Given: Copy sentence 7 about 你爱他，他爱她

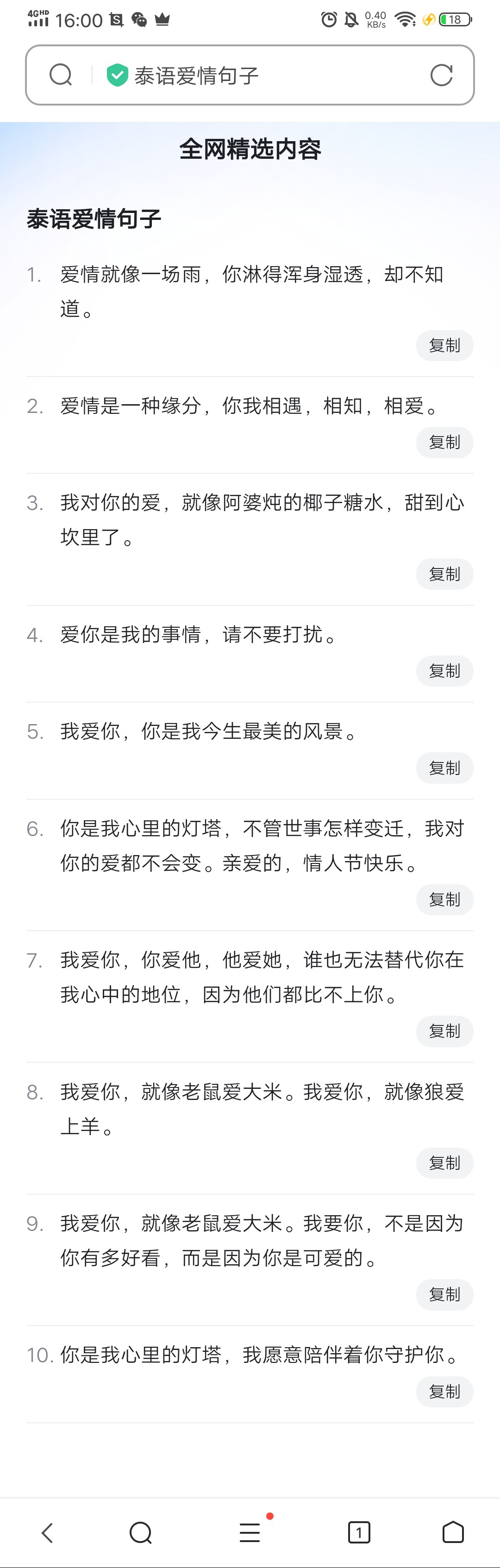Looking at the screenshot, I should 444,1031.
